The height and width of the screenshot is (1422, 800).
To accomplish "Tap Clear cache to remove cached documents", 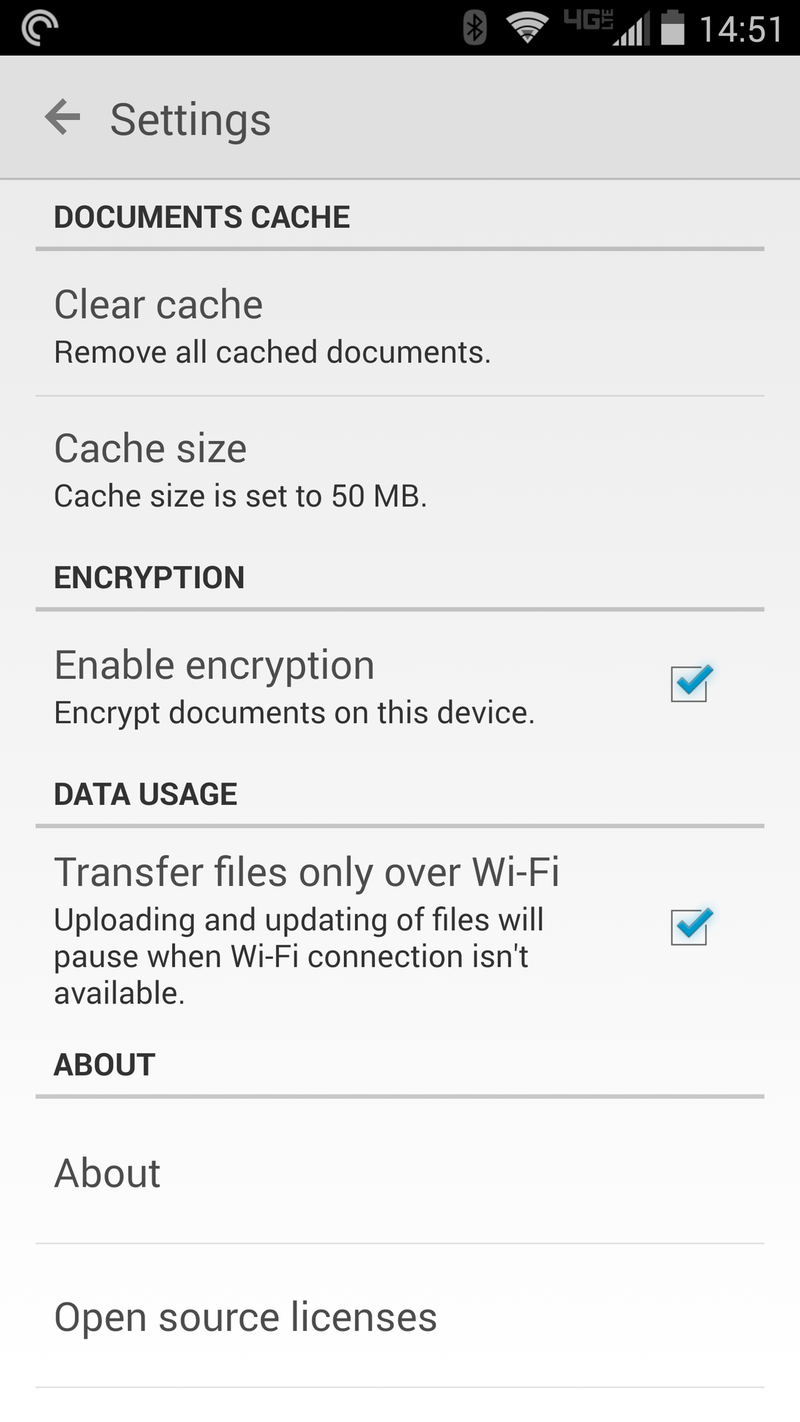I will pyautogui.click(x=400, y=325).
